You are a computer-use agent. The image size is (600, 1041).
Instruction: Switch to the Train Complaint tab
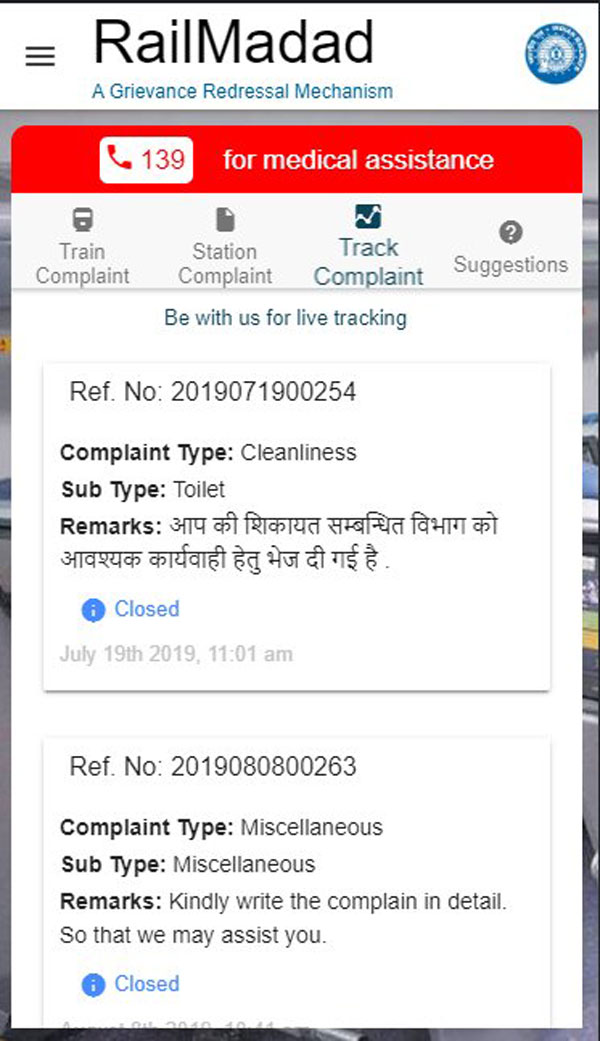tap(82, 247)
